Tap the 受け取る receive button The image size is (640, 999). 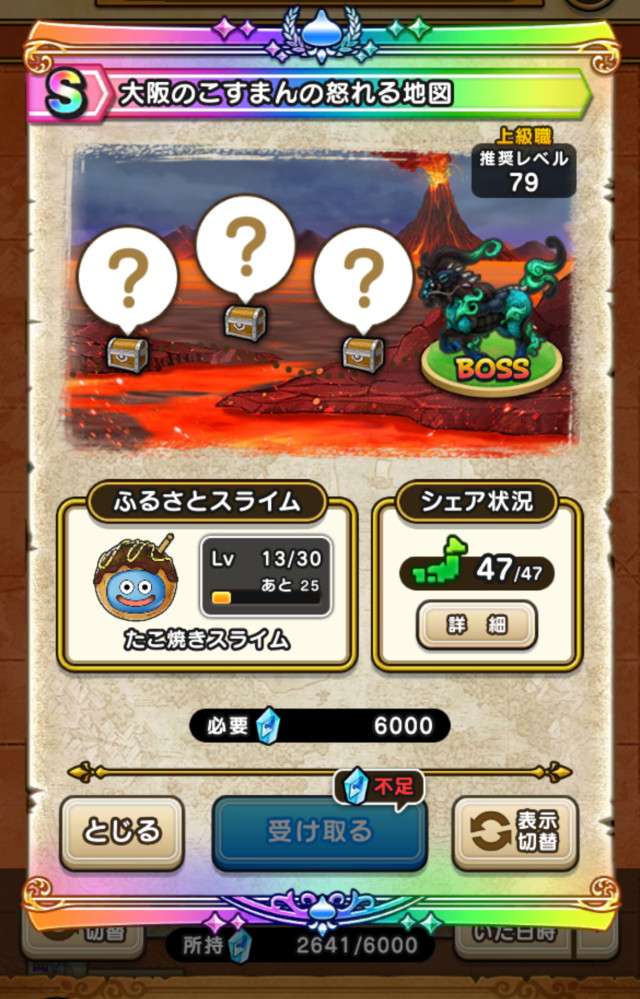pos(319,832)
